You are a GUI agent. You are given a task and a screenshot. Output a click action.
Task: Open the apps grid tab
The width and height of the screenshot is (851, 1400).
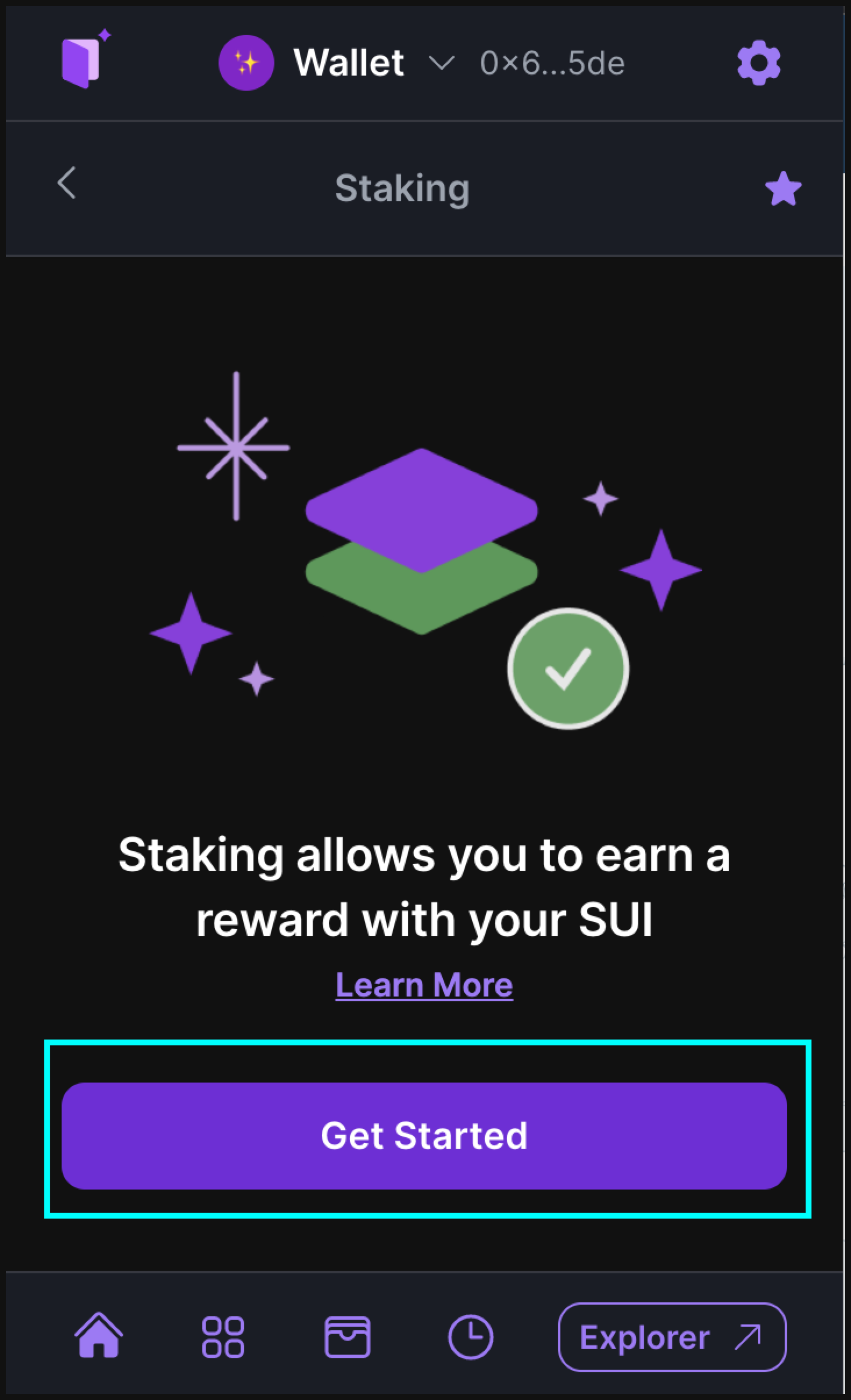[223, 1337]
